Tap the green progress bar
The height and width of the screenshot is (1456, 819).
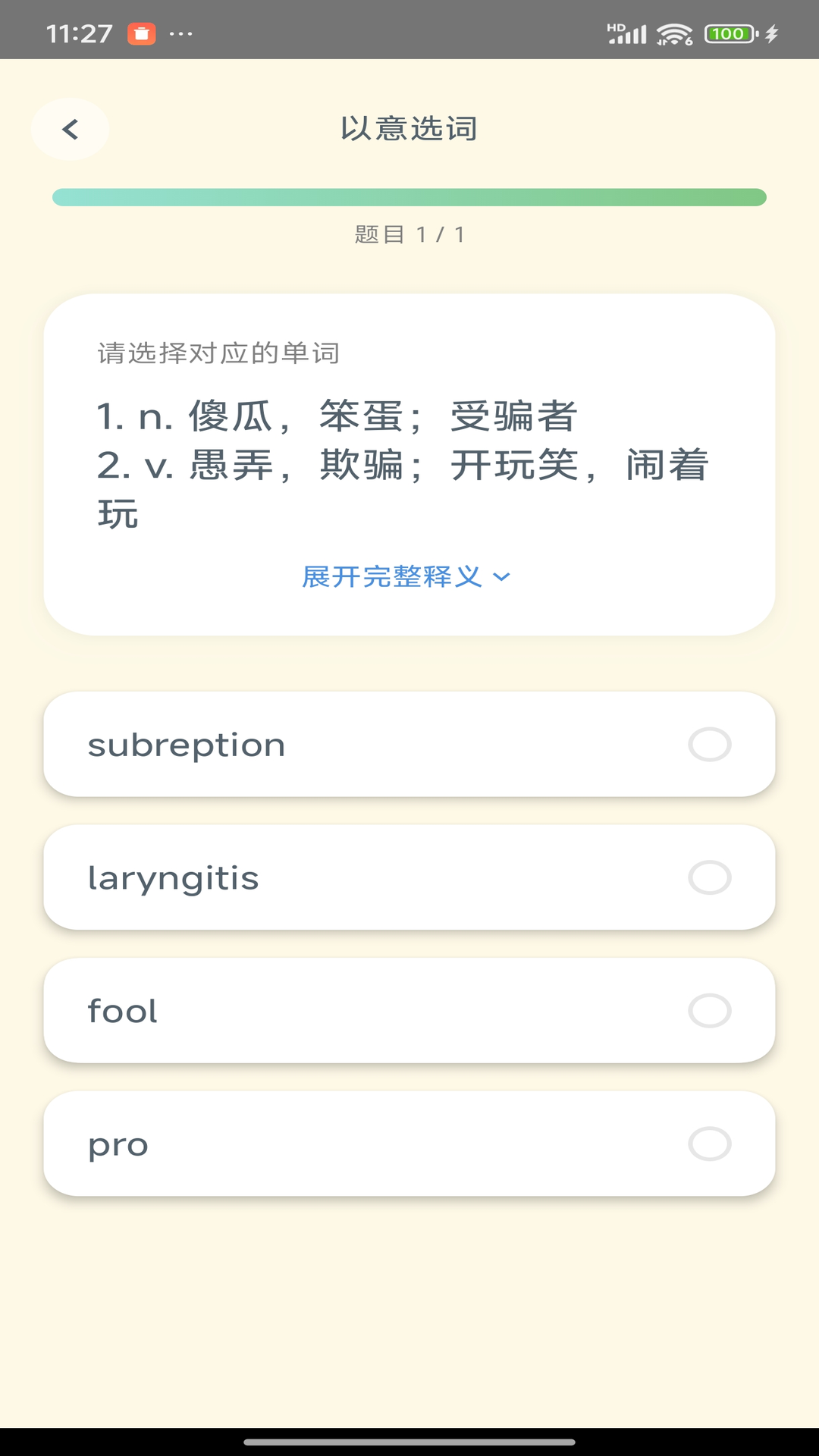409,196
